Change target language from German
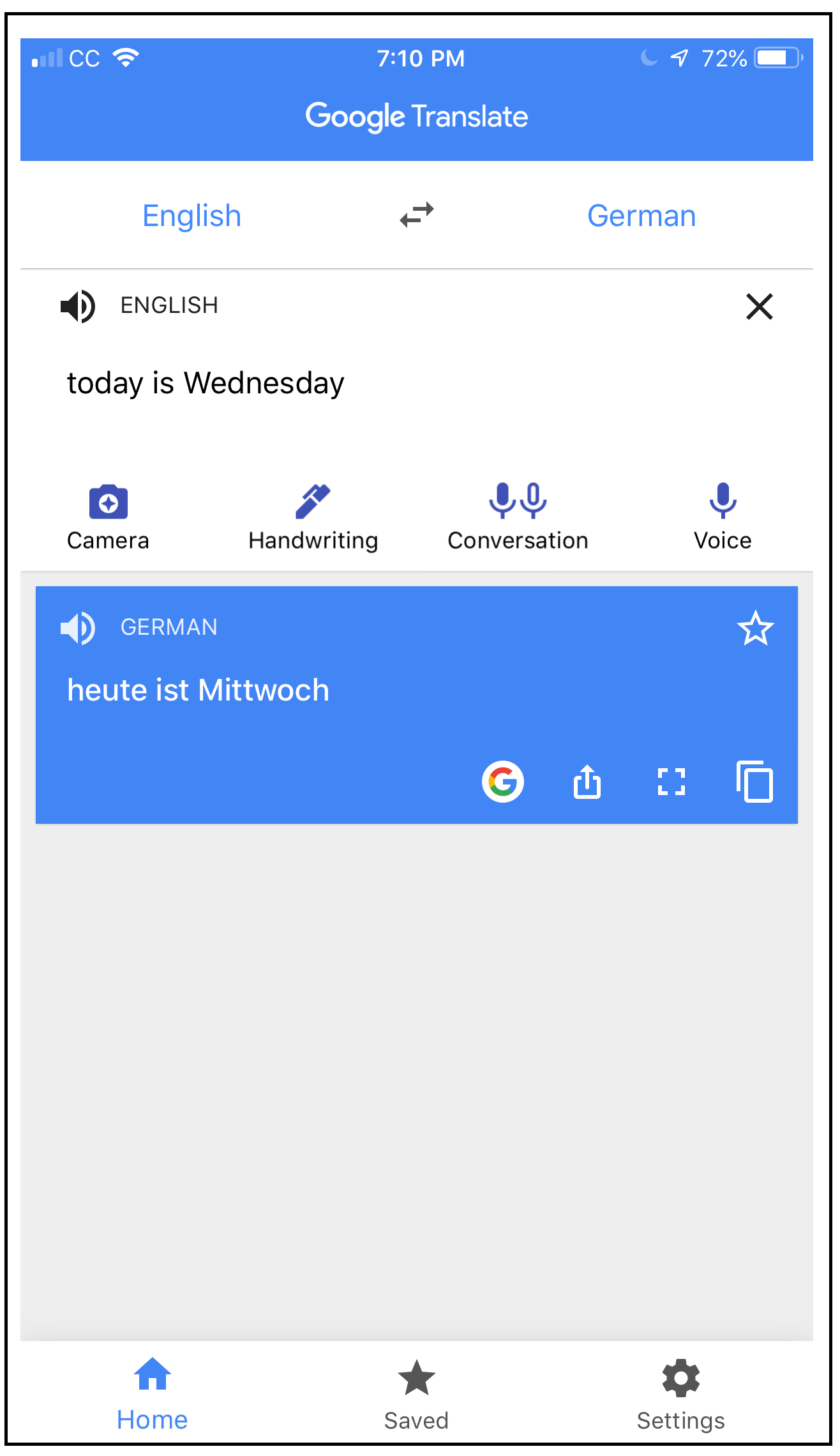The height and width of the screenshot is (1456, 840). [641, 216]
